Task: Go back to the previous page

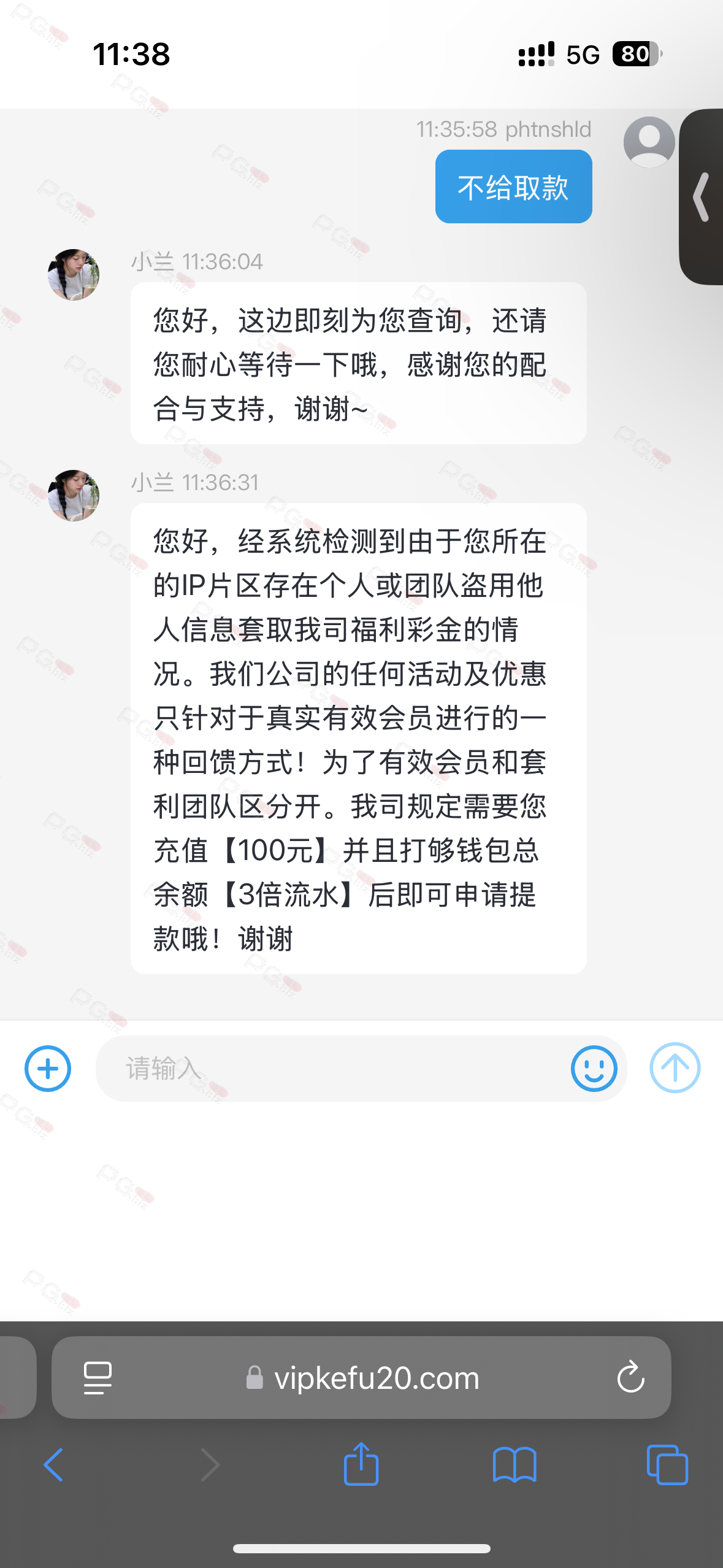Action: click(x=53, y=1465)
